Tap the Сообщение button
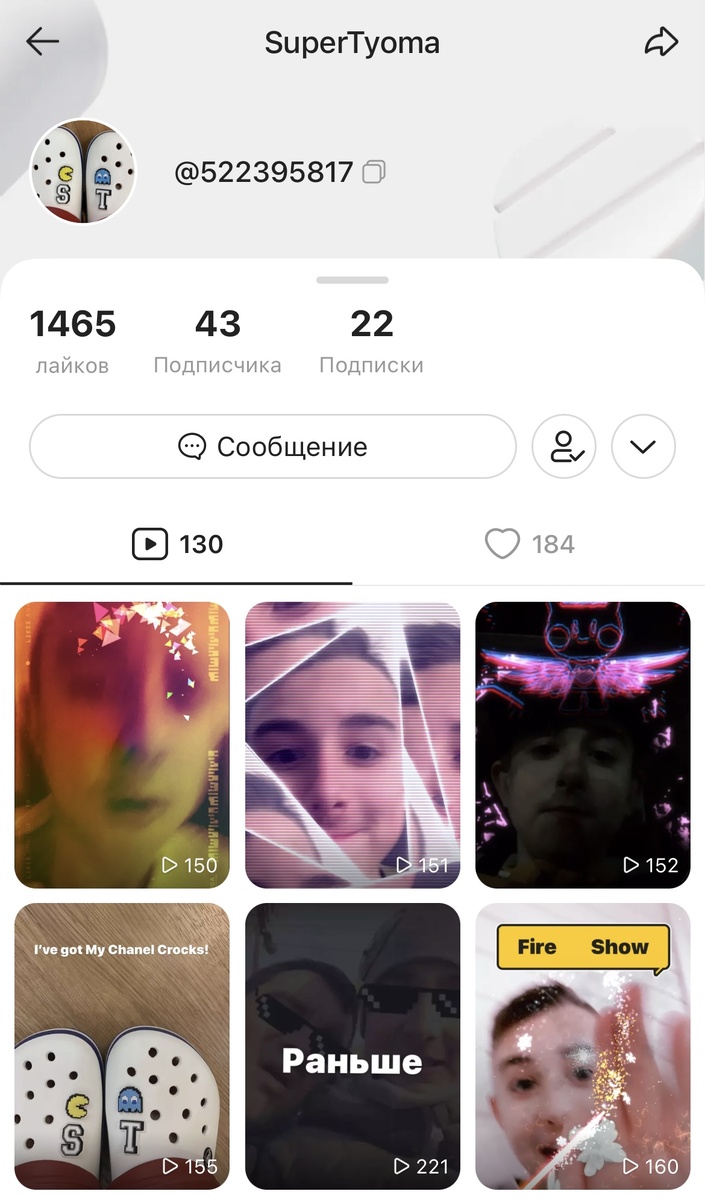Viewport: 705px width, 1200px height. tap(273, 447)
